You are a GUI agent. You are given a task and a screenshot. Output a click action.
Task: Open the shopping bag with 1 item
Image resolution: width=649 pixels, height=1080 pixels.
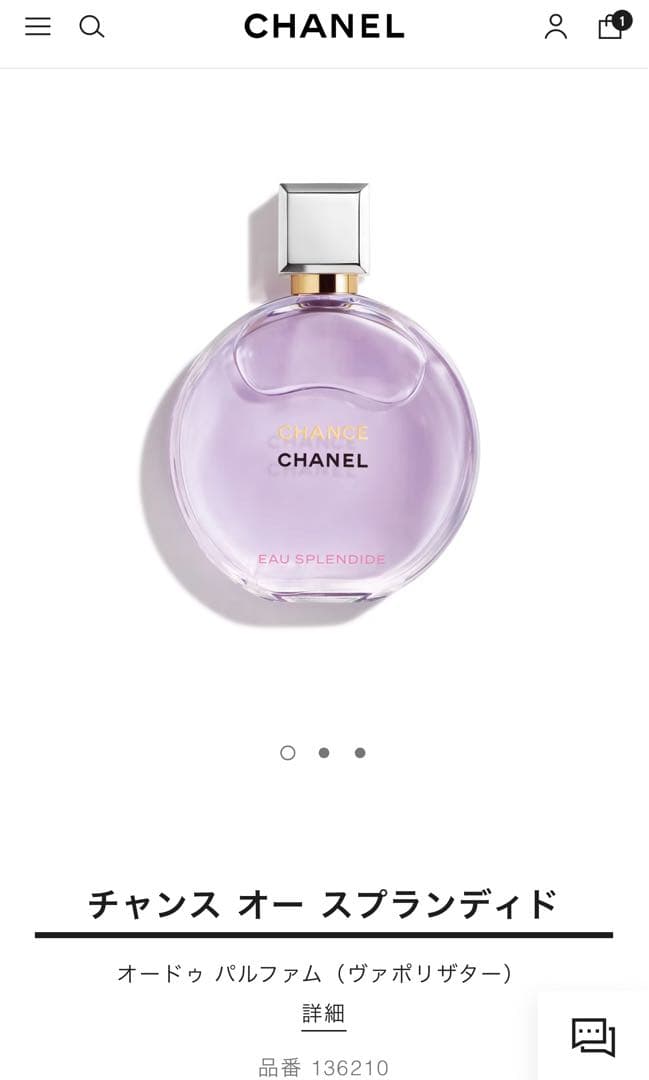(x=611, y=27)
